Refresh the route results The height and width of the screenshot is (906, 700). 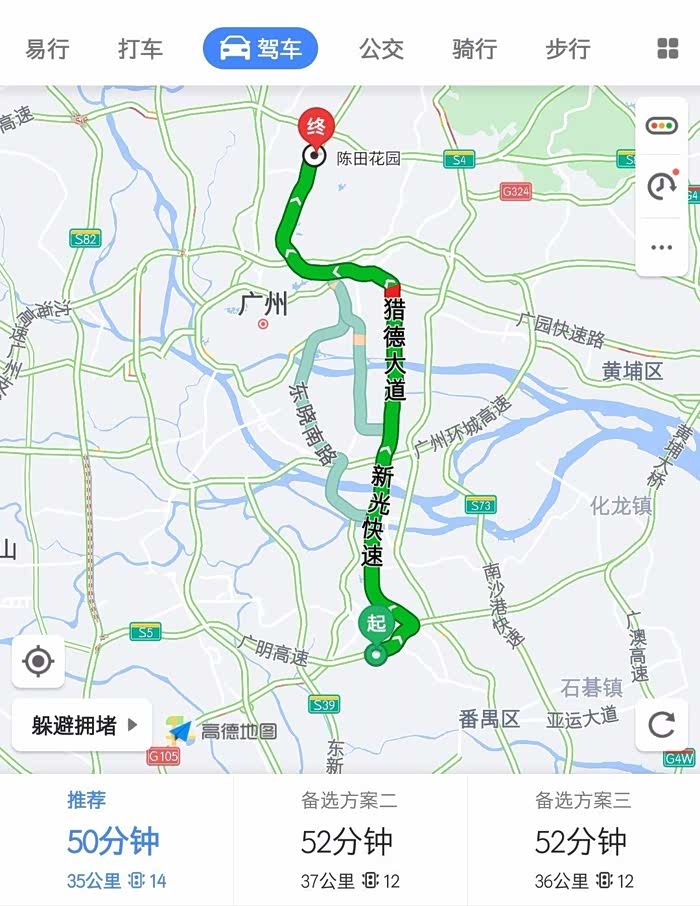(x=662, y=725)
